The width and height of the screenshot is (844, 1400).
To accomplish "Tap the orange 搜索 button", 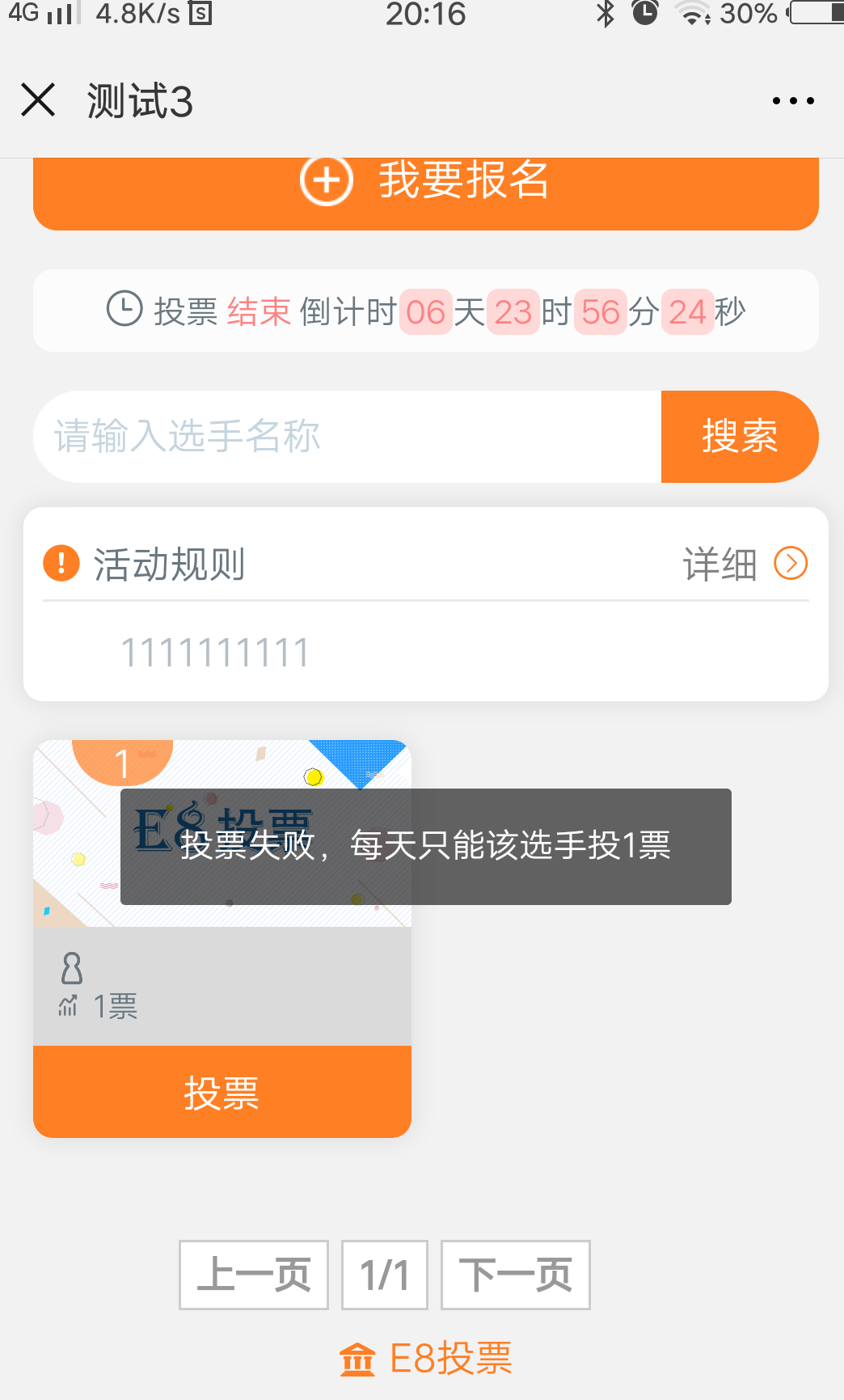I will (x=739, y=437).
